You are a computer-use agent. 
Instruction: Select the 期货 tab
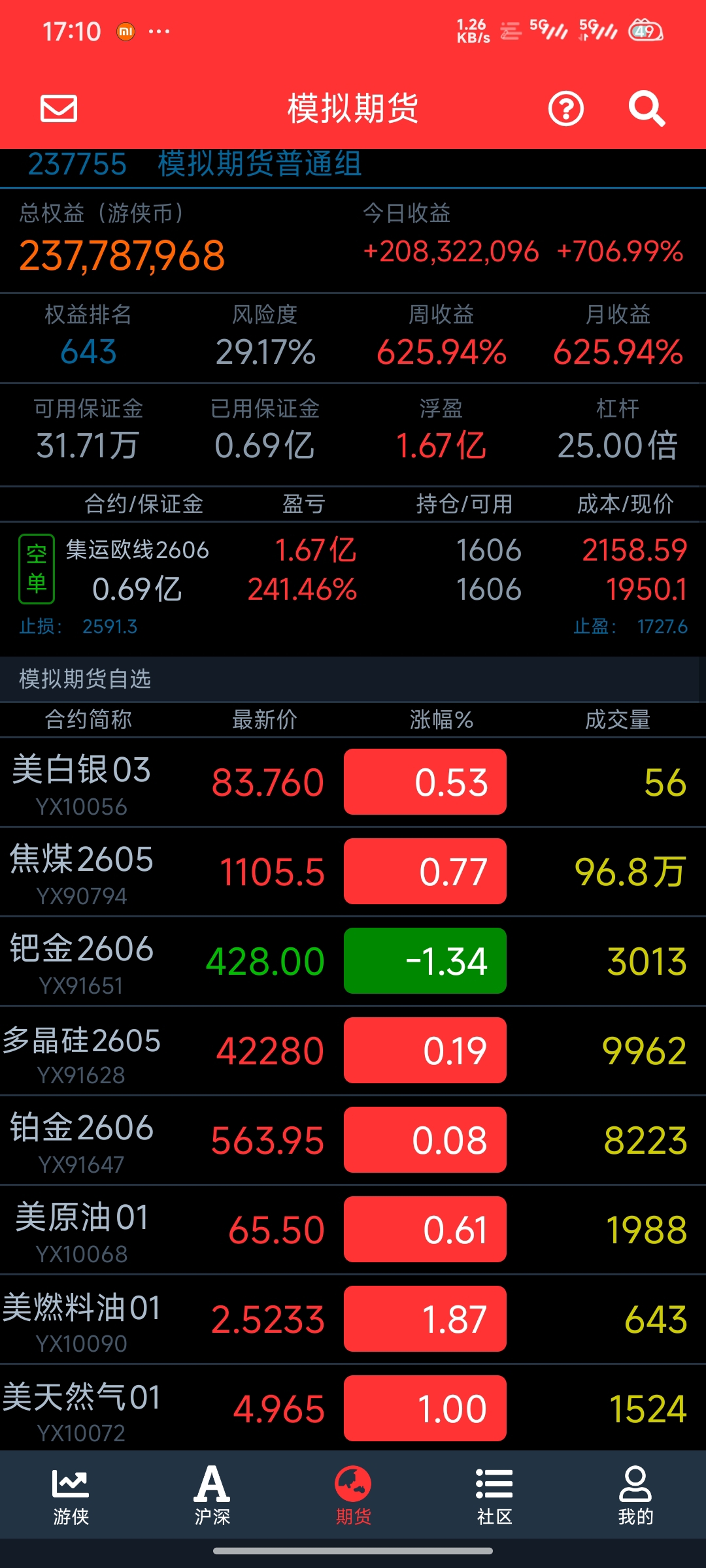pyautogui.click(x=353, y=1495)
